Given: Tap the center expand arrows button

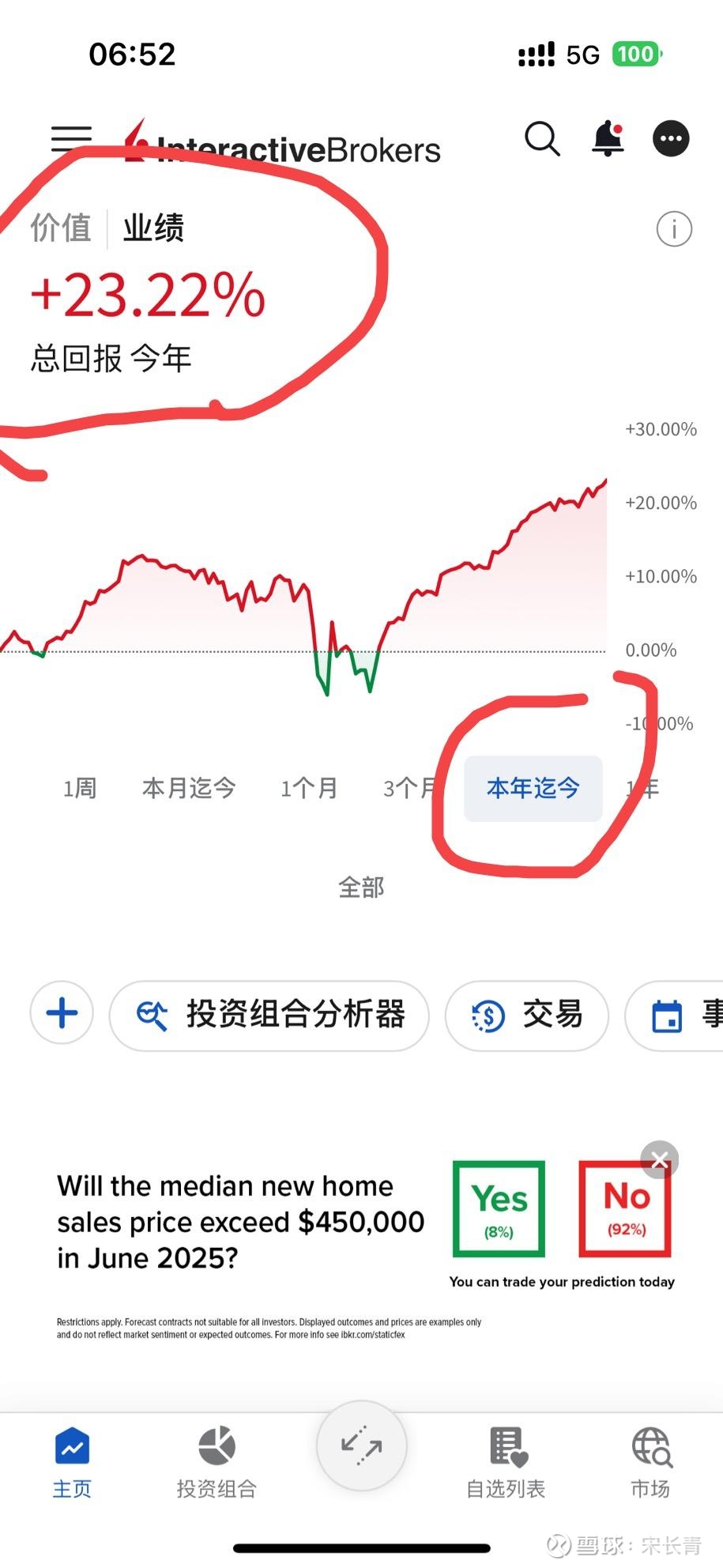Looking at the screenshot, I should coord(361,1446).
